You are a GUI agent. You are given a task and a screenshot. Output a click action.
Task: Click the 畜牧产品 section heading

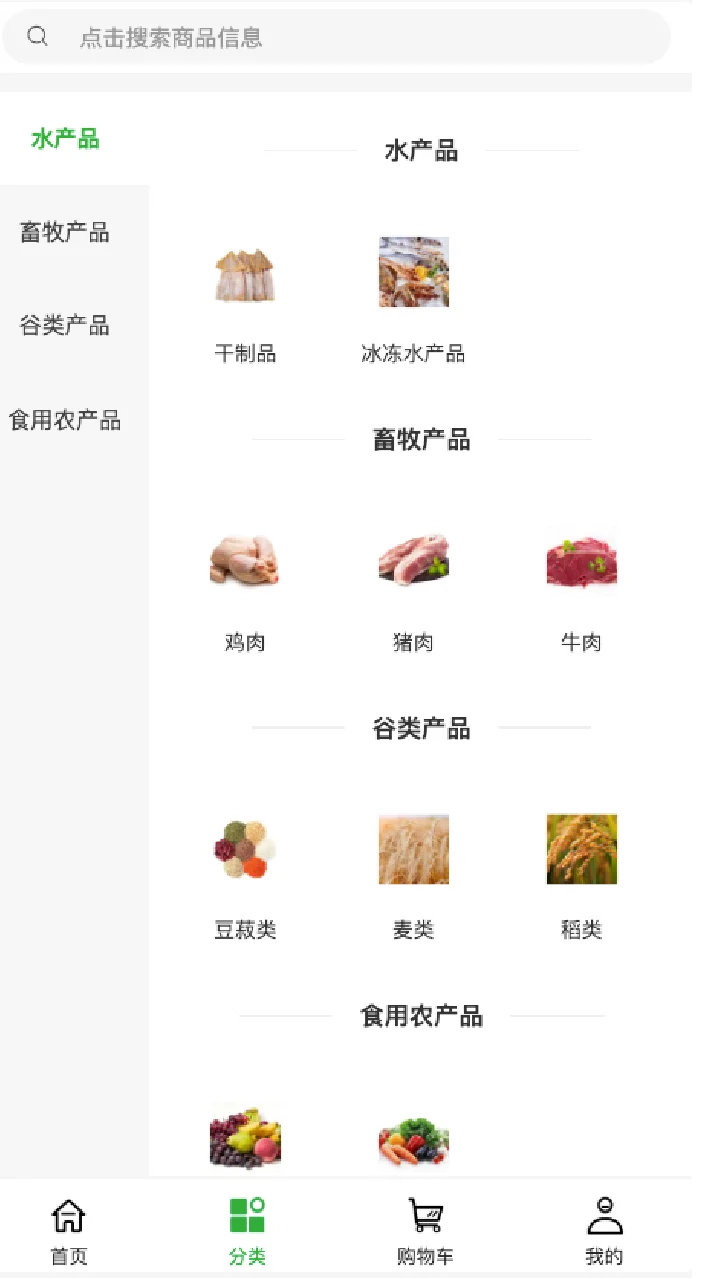(421, 439)
